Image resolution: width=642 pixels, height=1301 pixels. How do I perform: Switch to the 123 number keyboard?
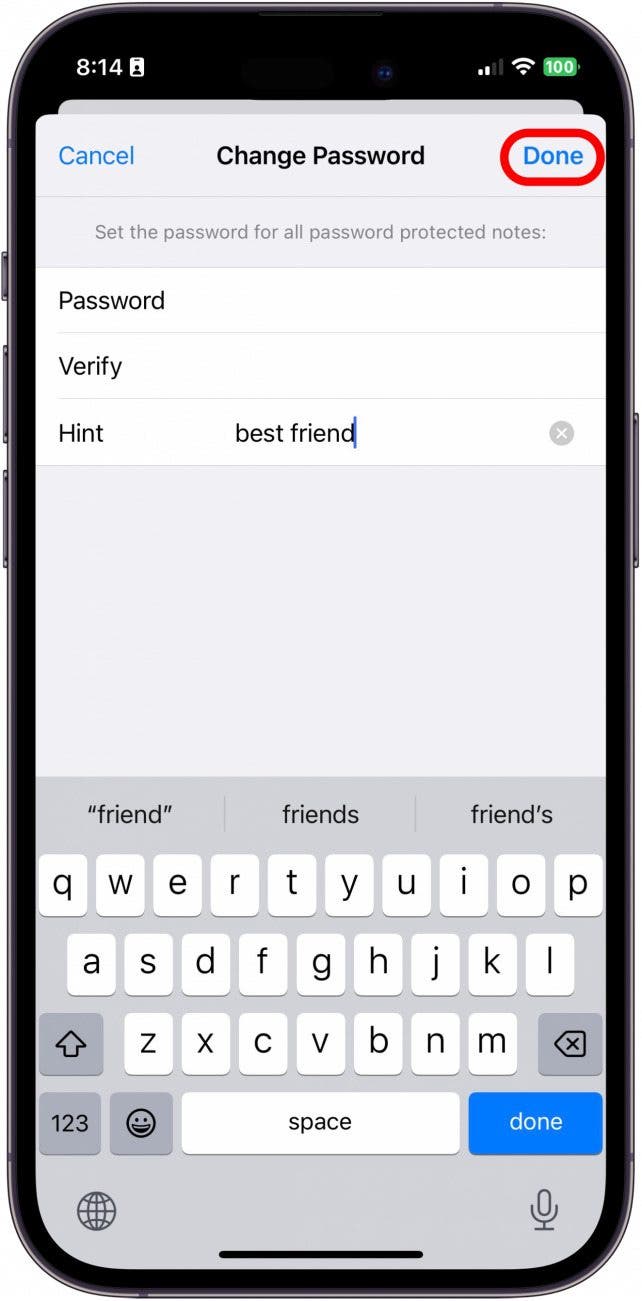[x=70, y=1122]
